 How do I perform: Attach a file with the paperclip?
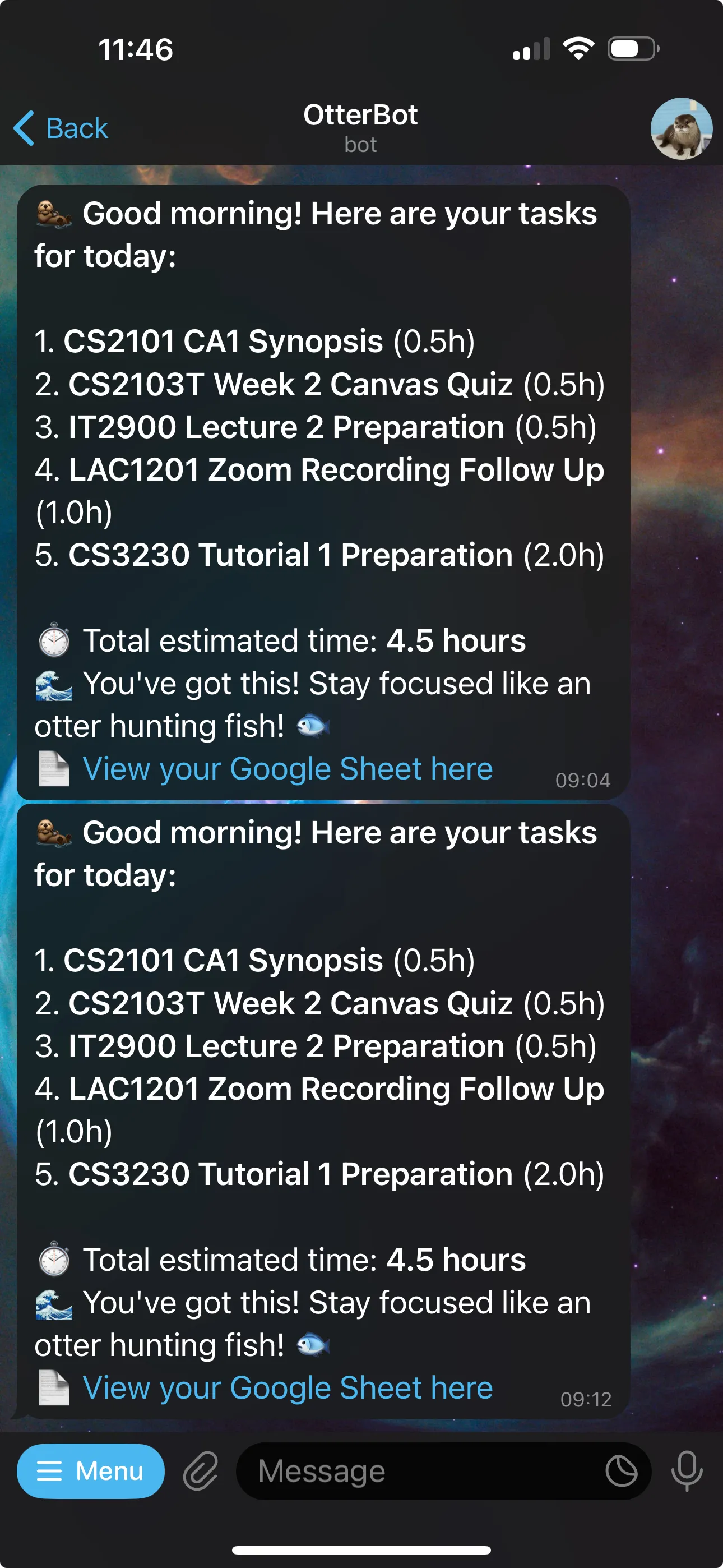pyautogui.click(x=201, y=1471)
